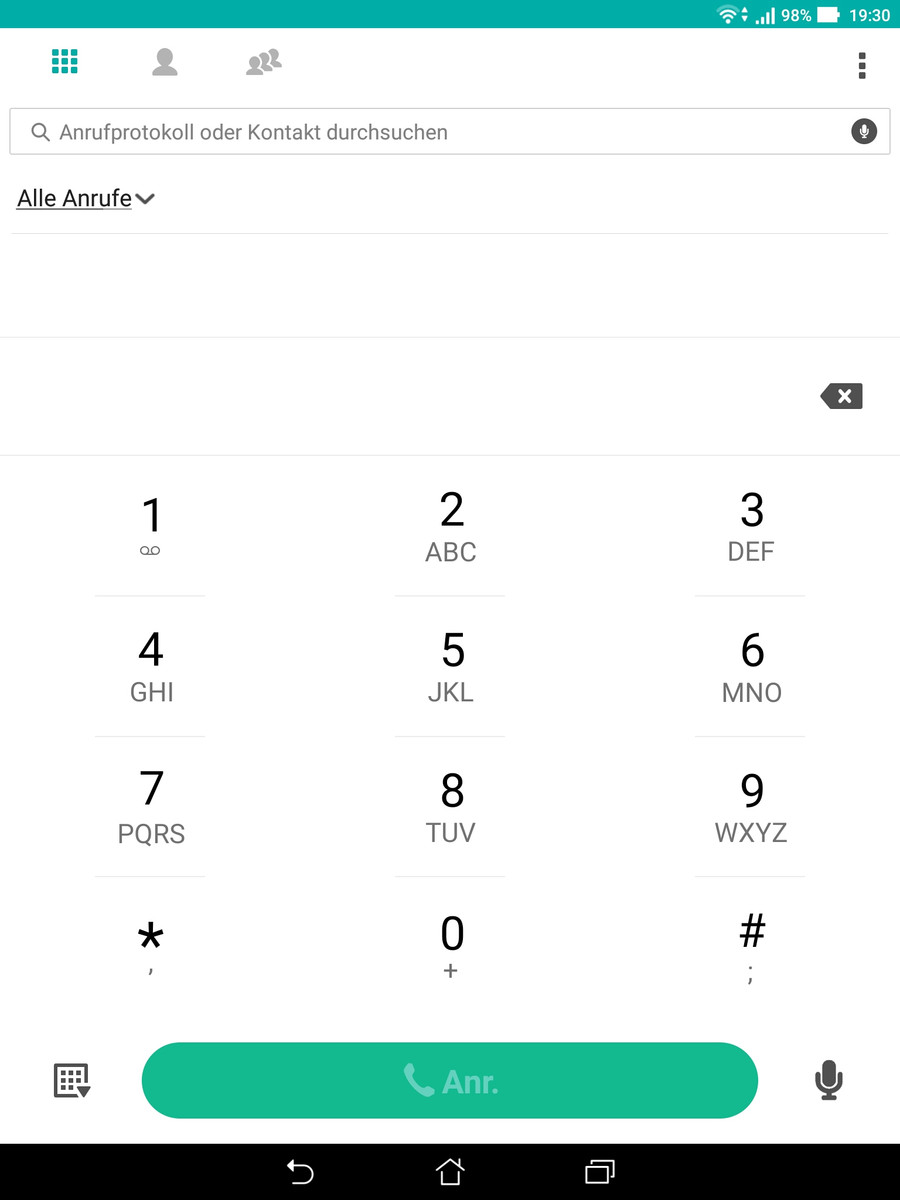
Task: Tap the 9 WXYZ key
Action: 751,807
